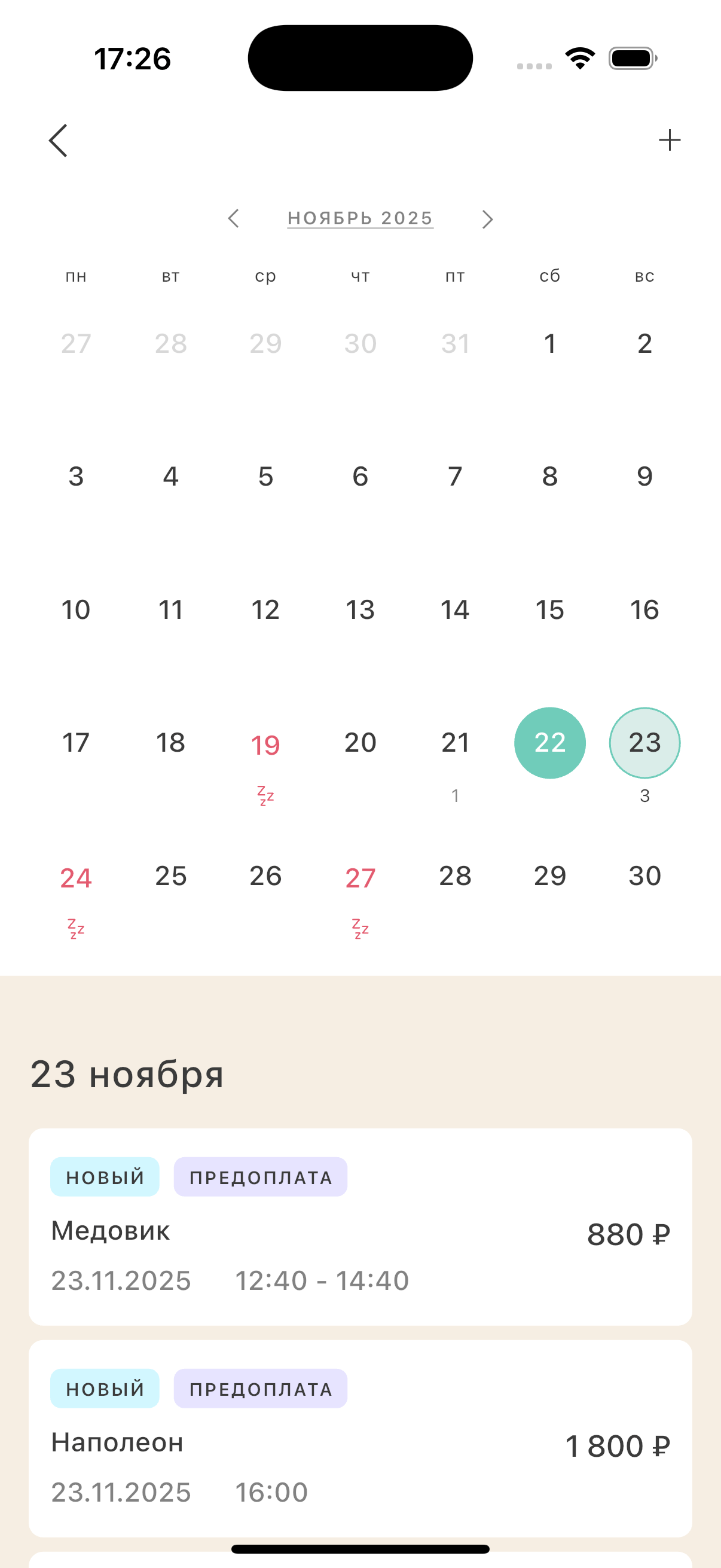Open the Наполеон order card
The image size is (721, 1568).
(360, 1438)
